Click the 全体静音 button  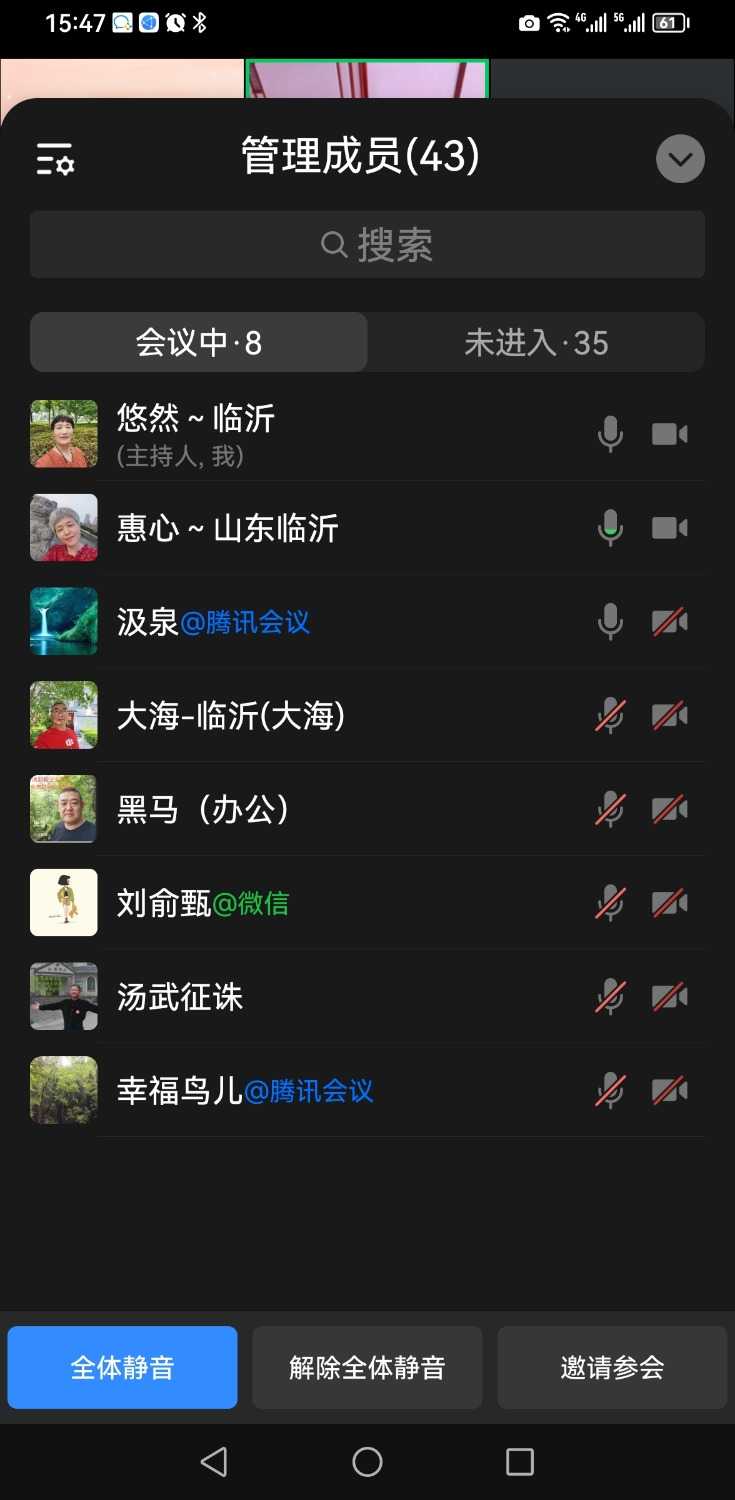click(x=122, y=1367)
